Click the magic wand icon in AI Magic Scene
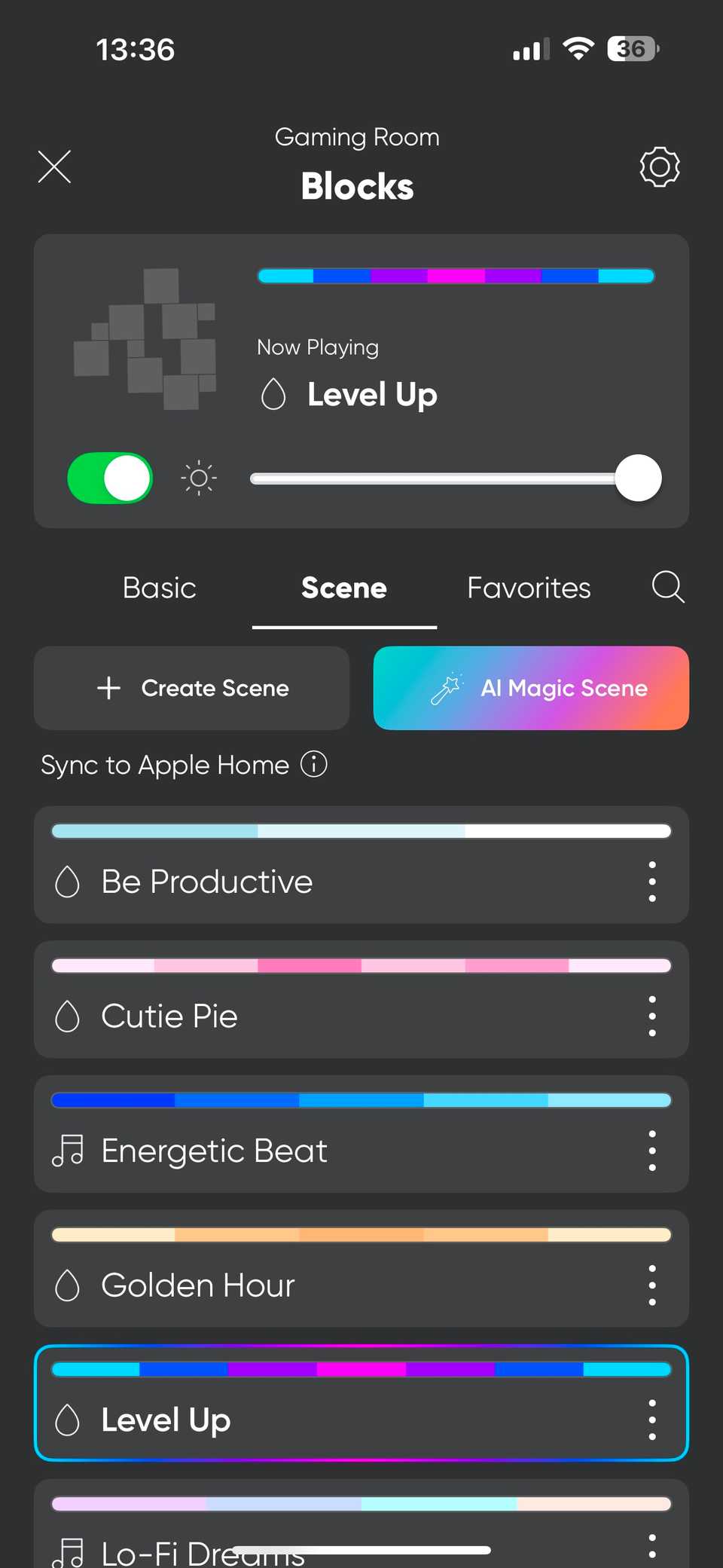The width and height of the screenshot is (723, 1568). (446, 688)
